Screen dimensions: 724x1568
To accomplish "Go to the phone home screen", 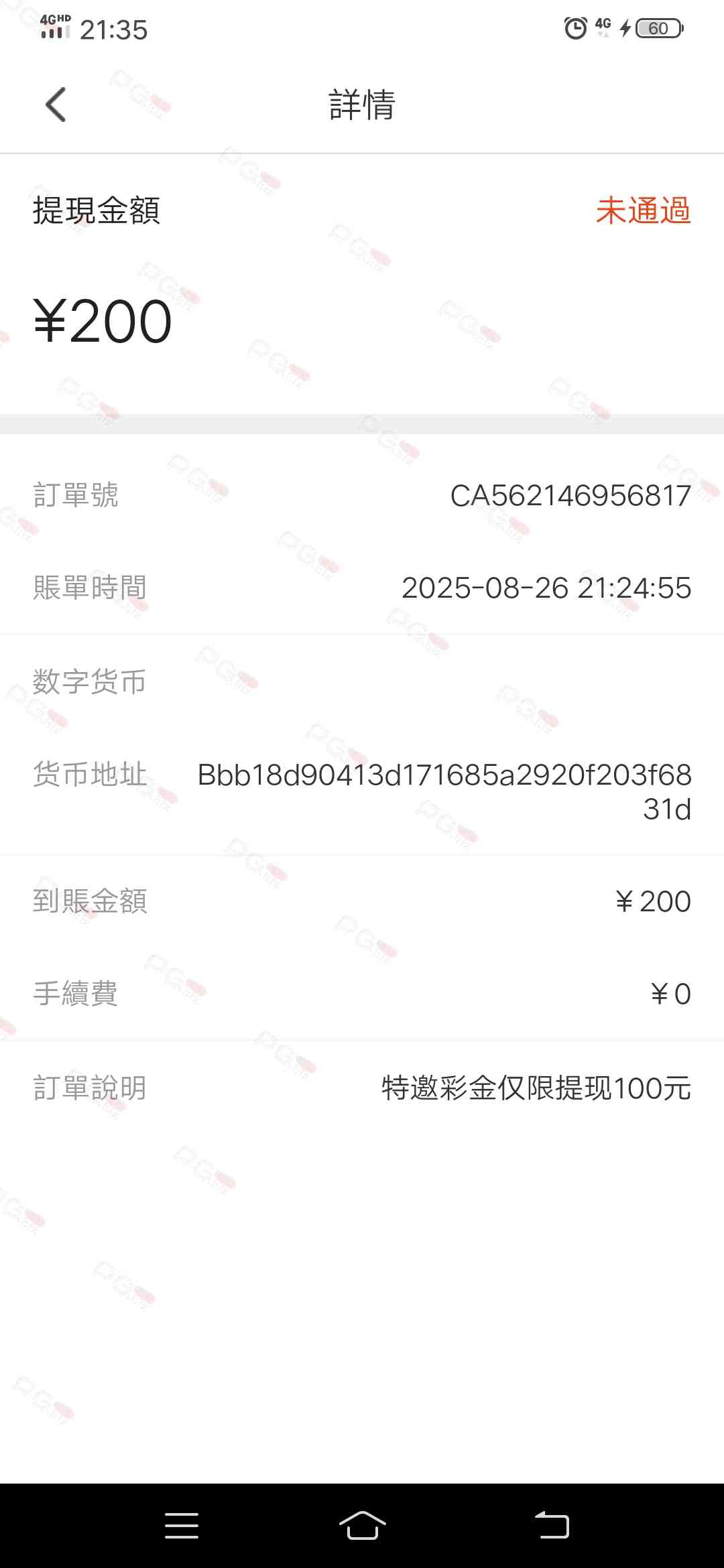I will point(362,1526).
